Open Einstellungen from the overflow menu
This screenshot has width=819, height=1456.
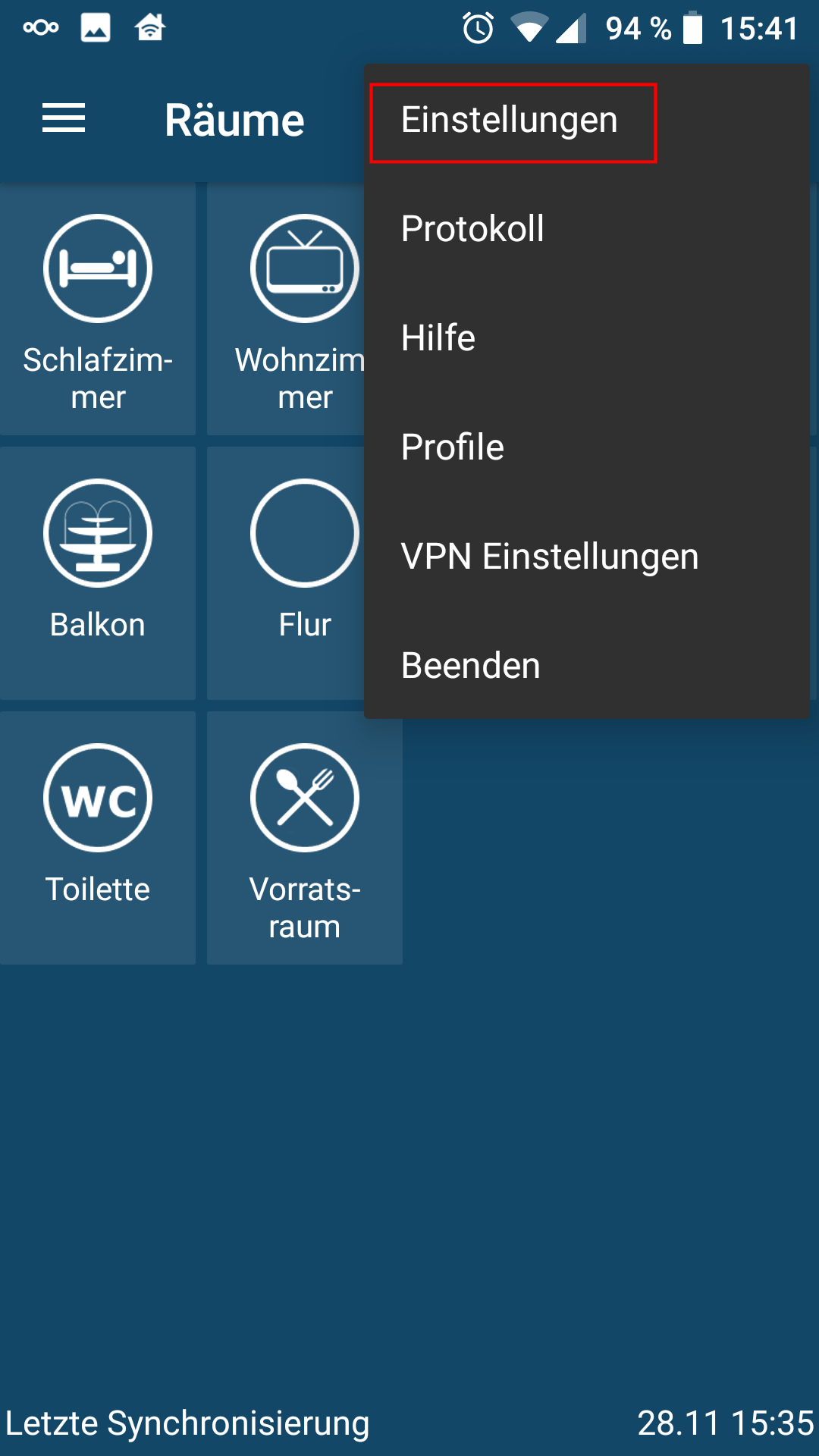(510, 121)
